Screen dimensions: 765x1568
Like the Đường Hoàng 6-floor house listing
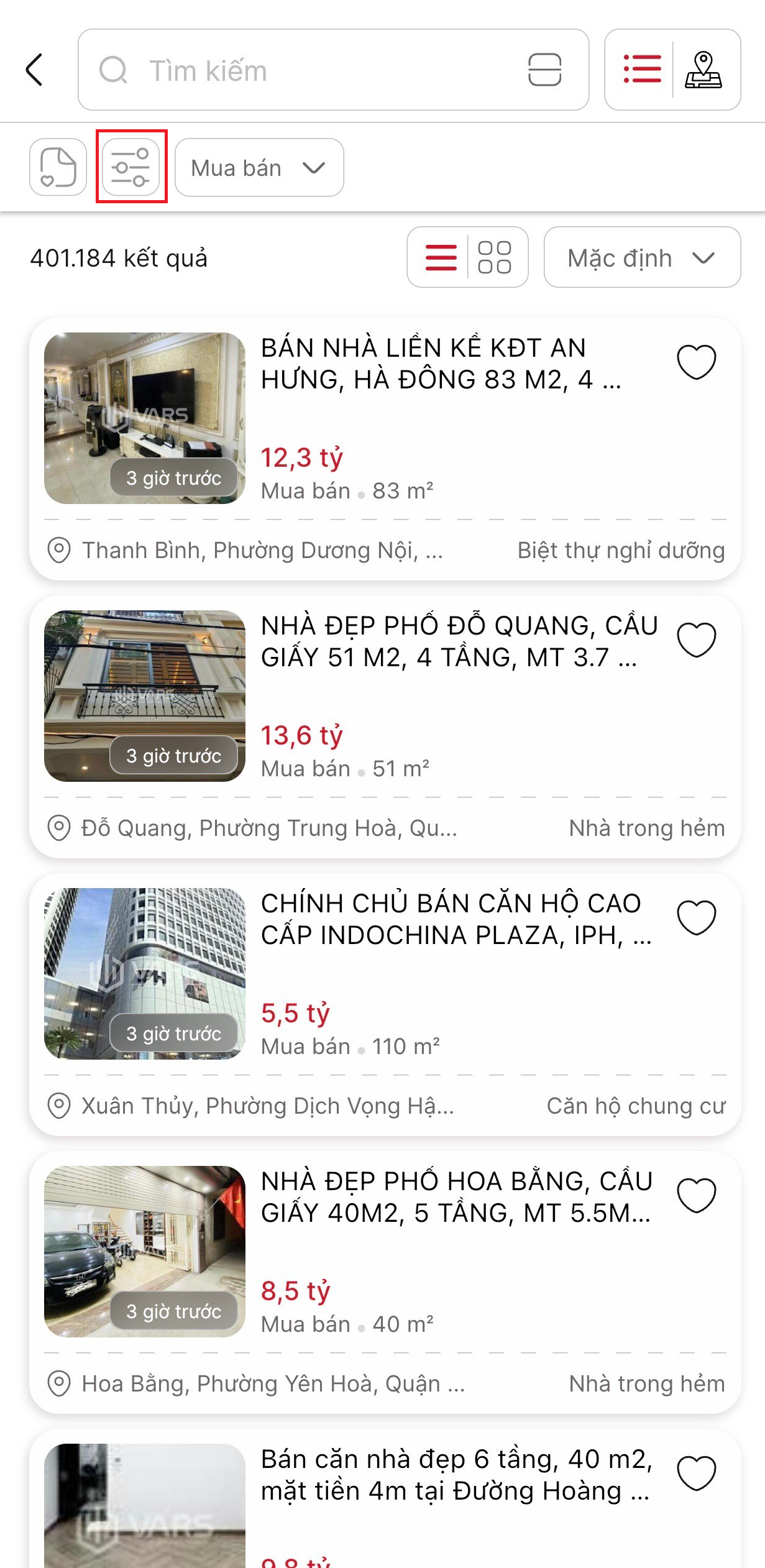tap(696, 1473)
